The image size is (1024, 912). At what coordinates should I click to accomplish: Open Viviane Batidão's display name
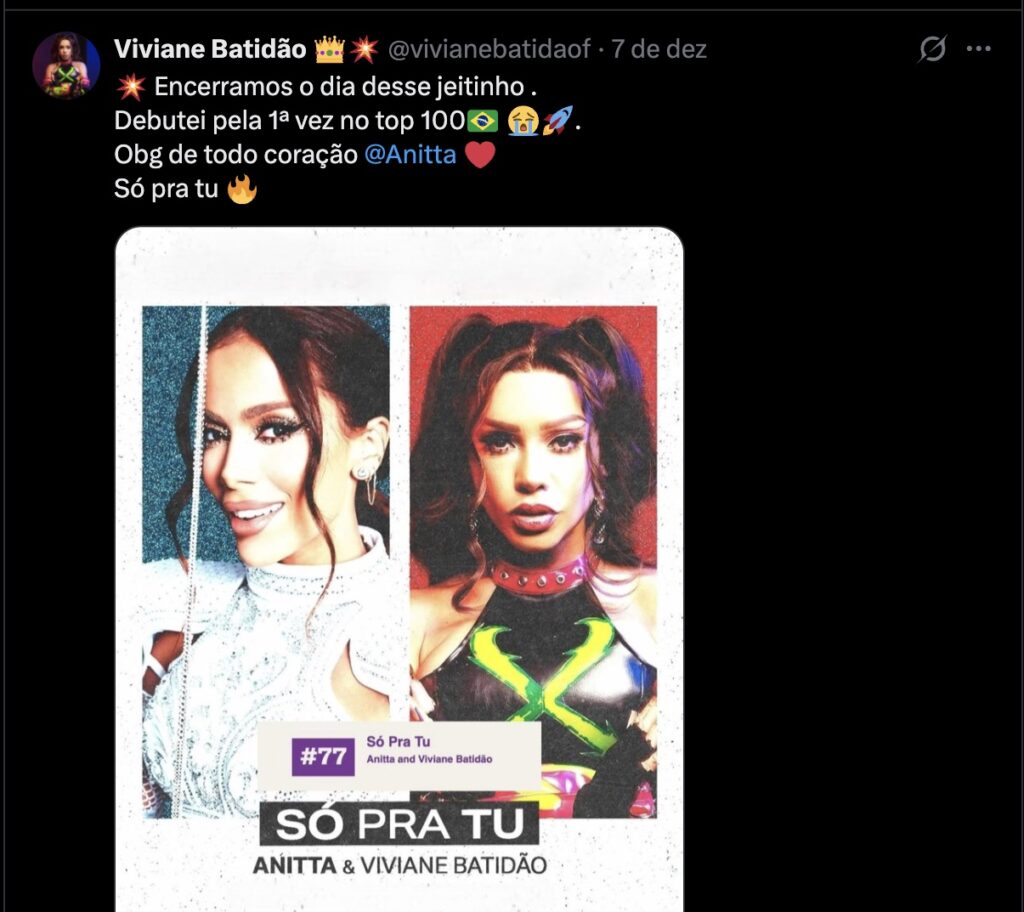point(211,48)
